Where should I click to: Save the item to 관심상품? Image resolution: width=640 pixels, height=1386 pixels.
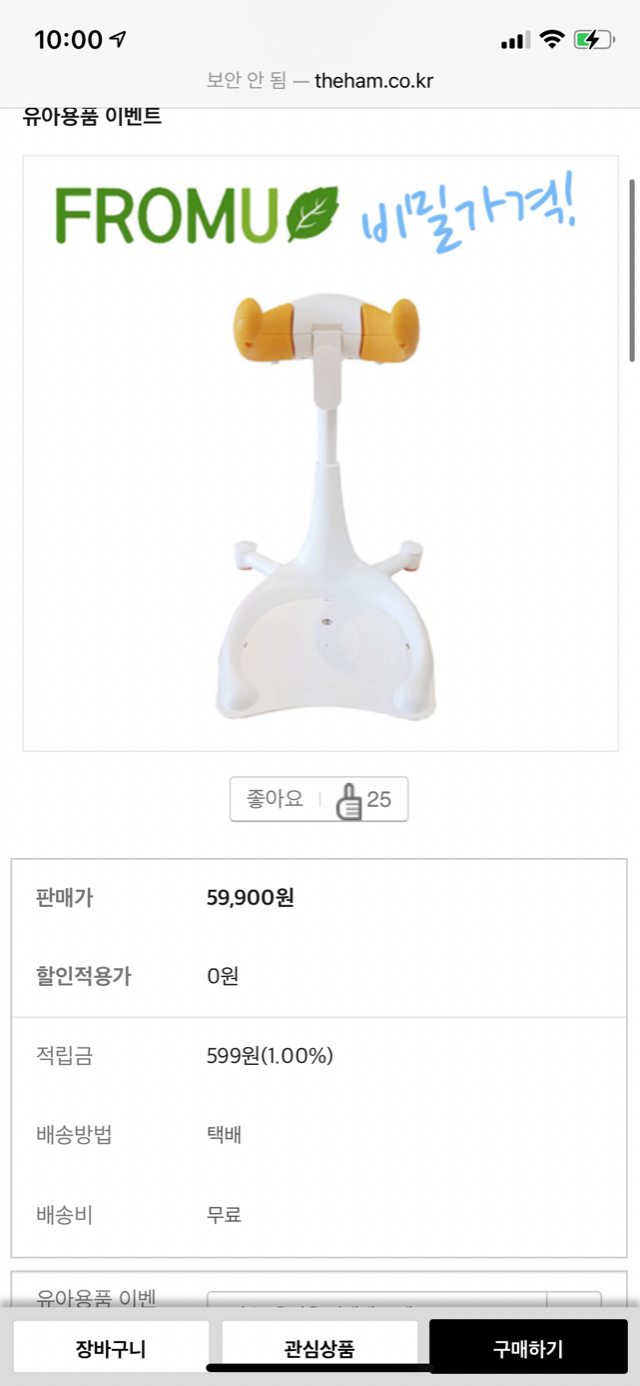pos(319,1348)
